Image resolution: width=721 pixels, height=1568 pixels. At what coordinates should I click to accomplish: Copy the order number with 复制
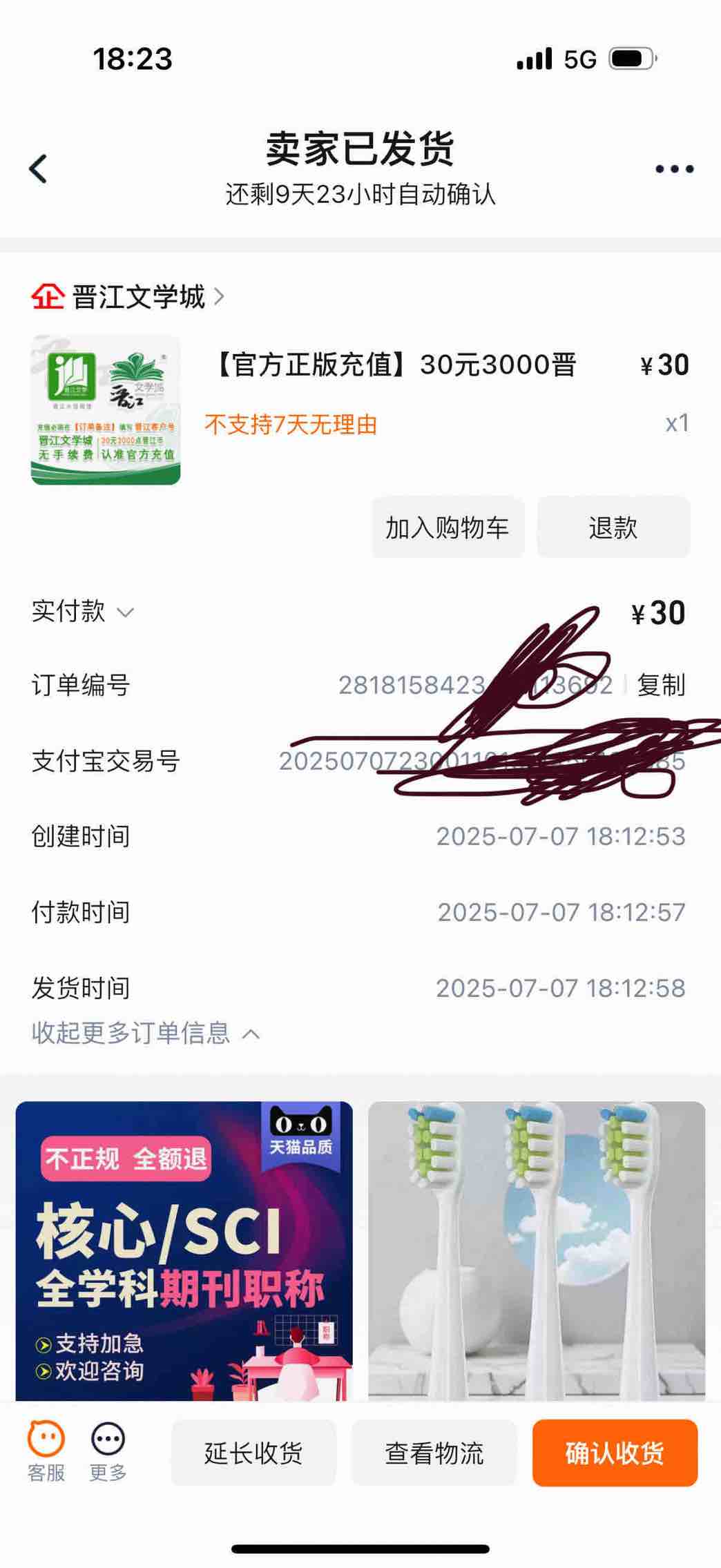click(x=661, y=685)
